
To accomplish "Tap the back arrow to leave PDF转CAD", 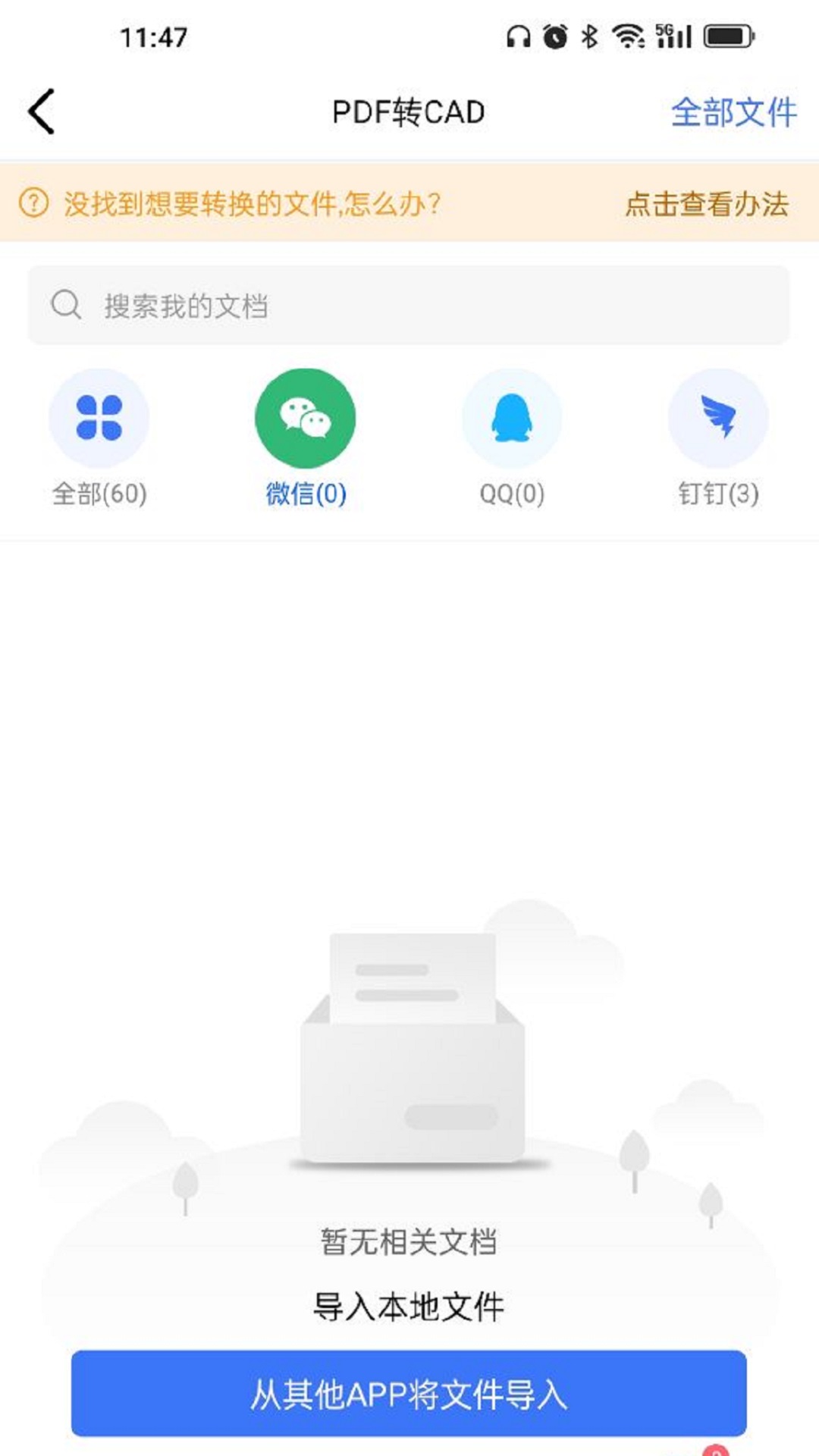I will click(39, 111).
